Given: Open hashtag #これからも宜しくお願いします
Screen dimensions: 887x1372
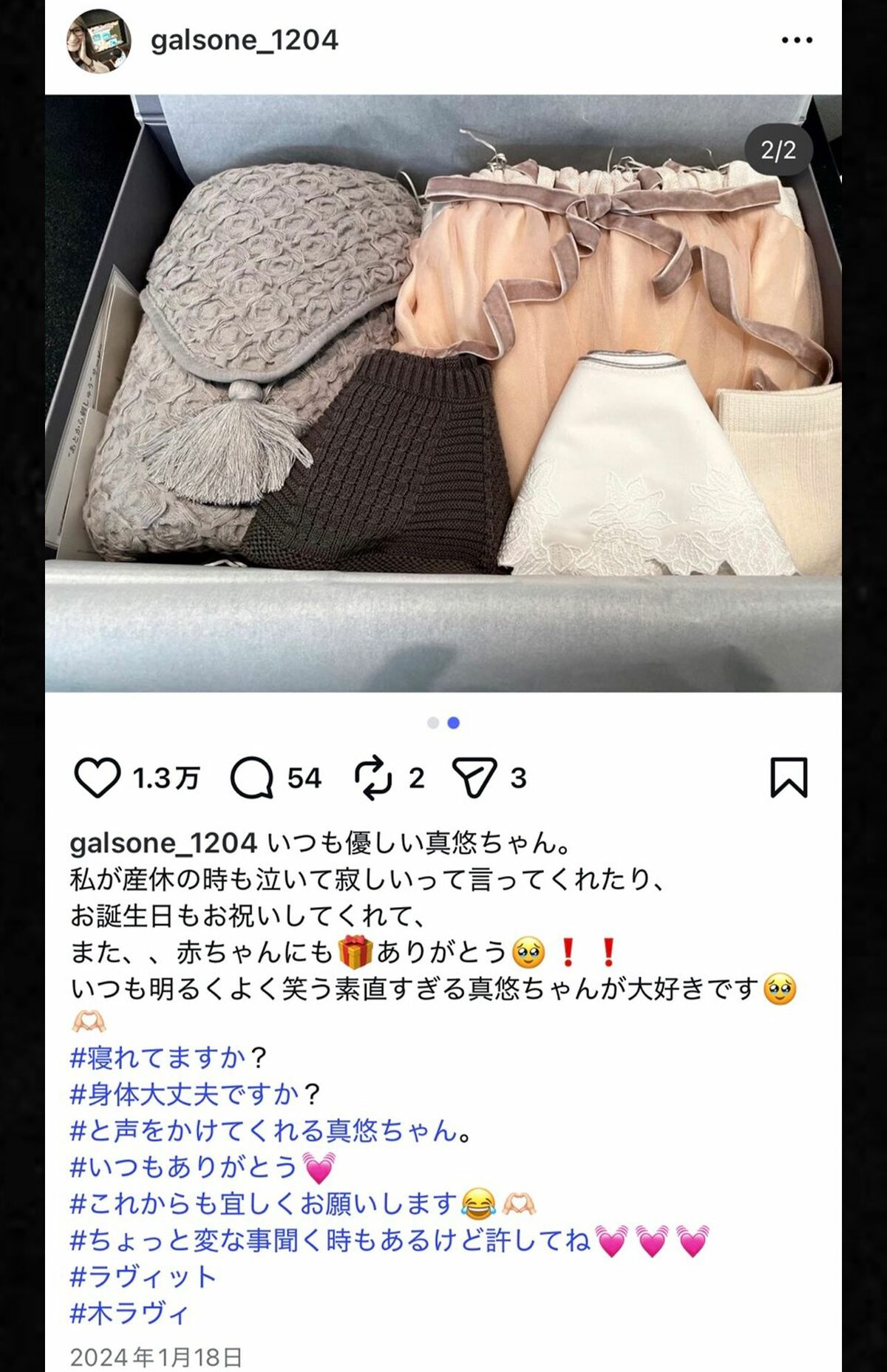Looking at the screenshot, I should point(263,1204).
